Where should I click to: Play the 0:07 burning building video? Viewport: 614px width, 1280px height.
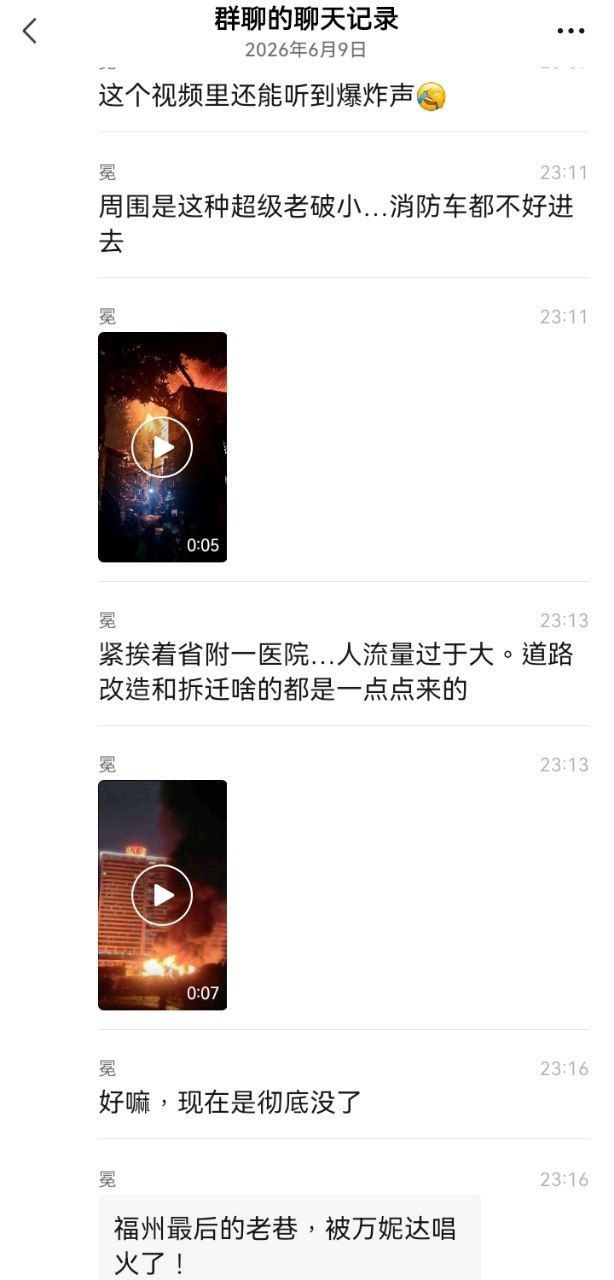click(x=162, y=895)
